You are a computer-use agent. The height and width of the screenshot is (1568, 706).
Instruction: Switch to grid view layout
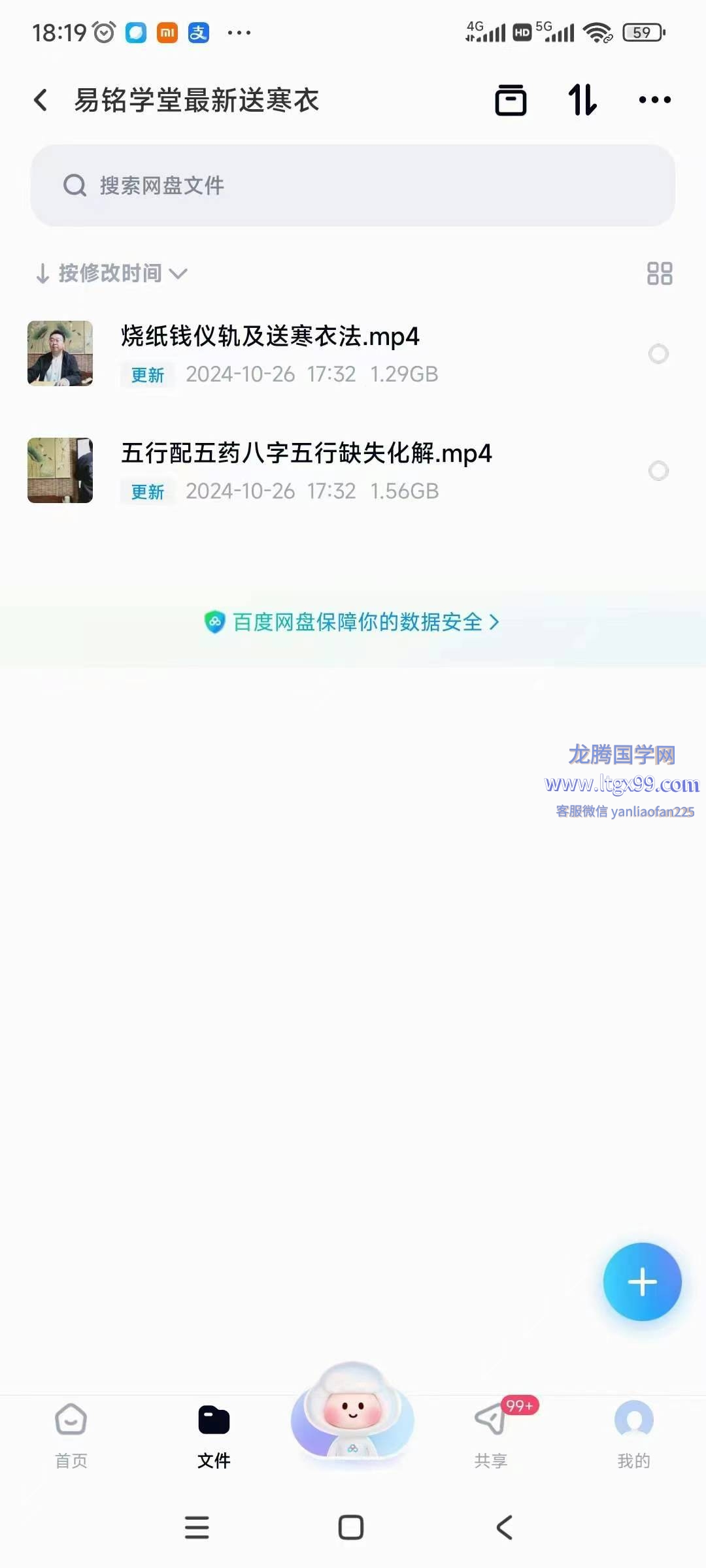pos(659,273)
